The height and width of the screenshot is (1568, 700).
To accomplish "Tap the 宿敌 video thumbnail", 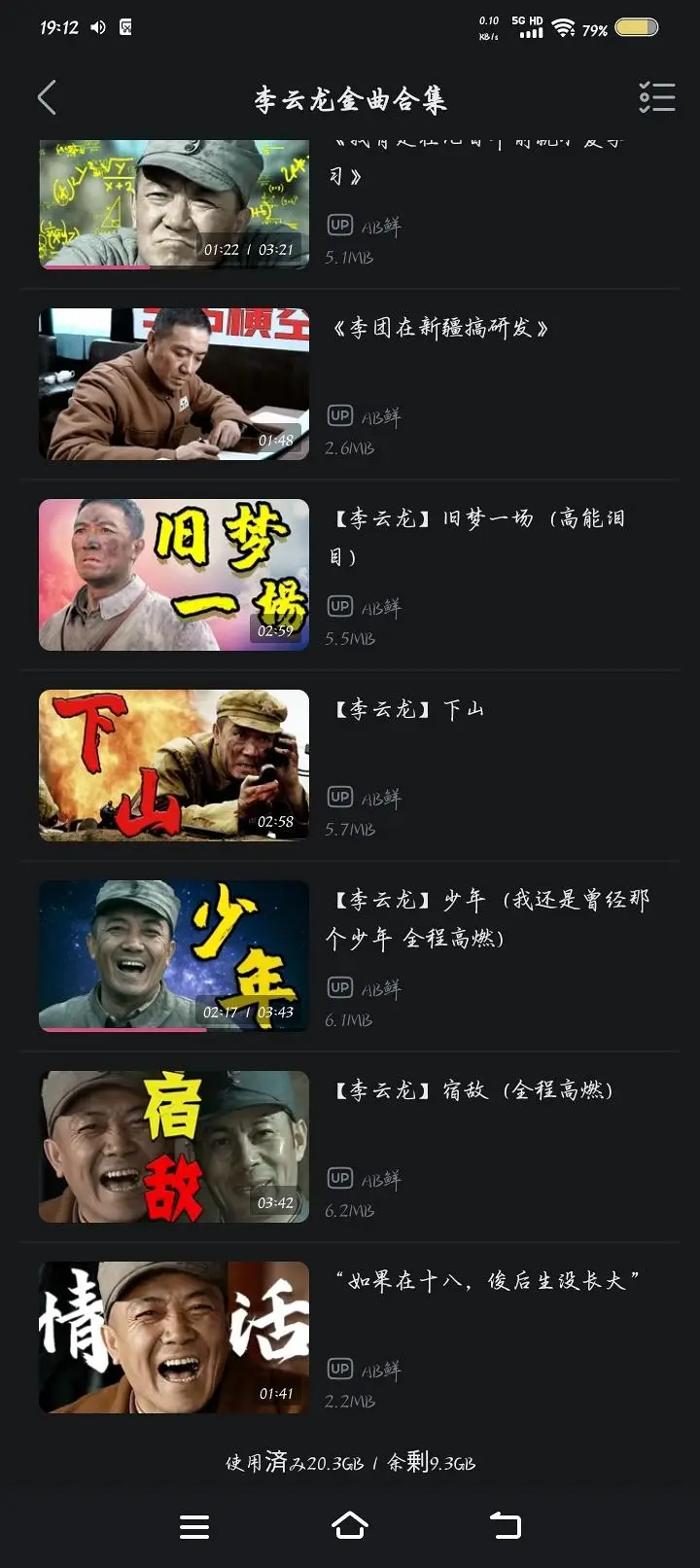I will (x=173, y=1147).
